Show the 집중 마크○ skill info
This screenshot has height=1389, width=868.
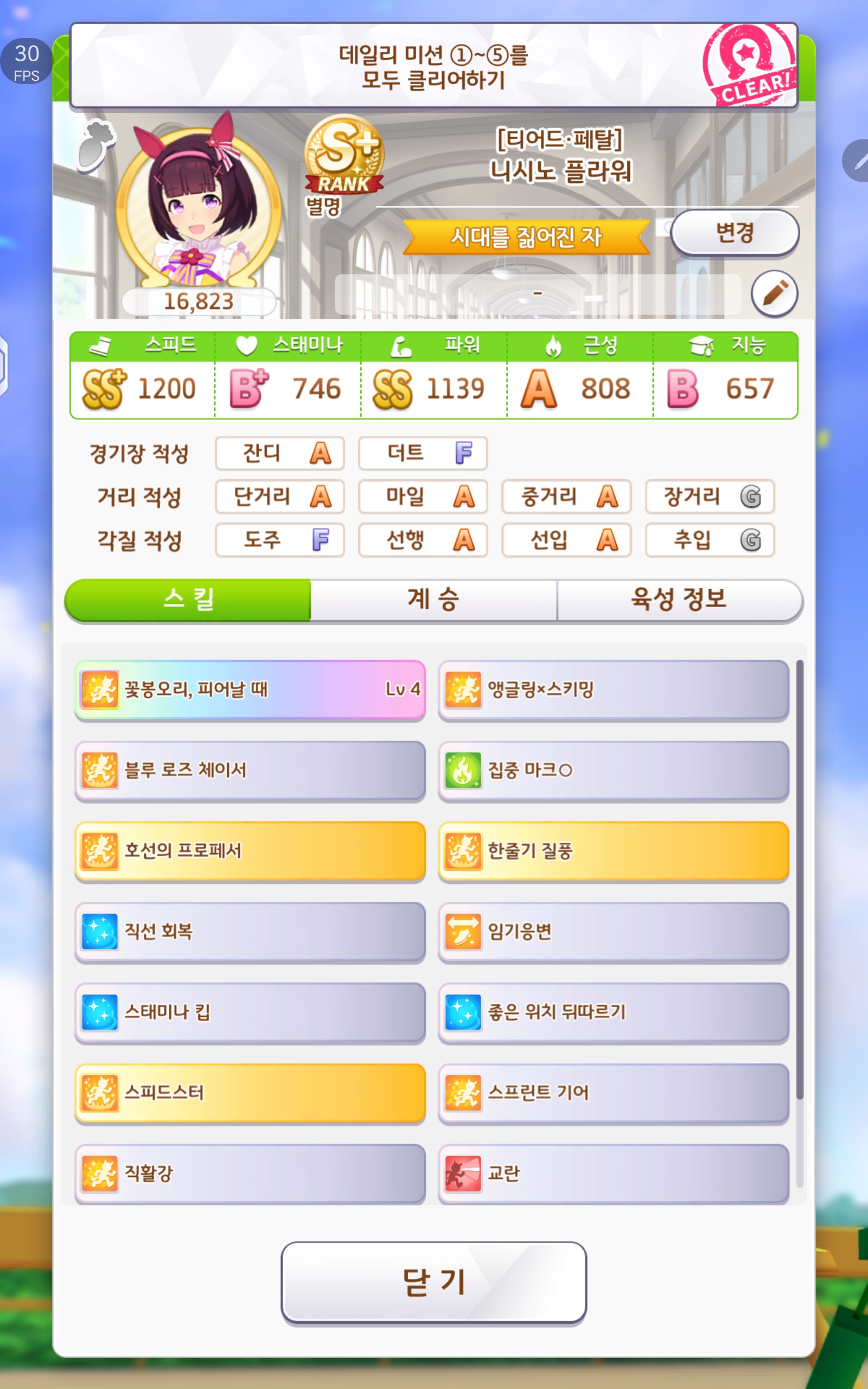tap(613, 770)
